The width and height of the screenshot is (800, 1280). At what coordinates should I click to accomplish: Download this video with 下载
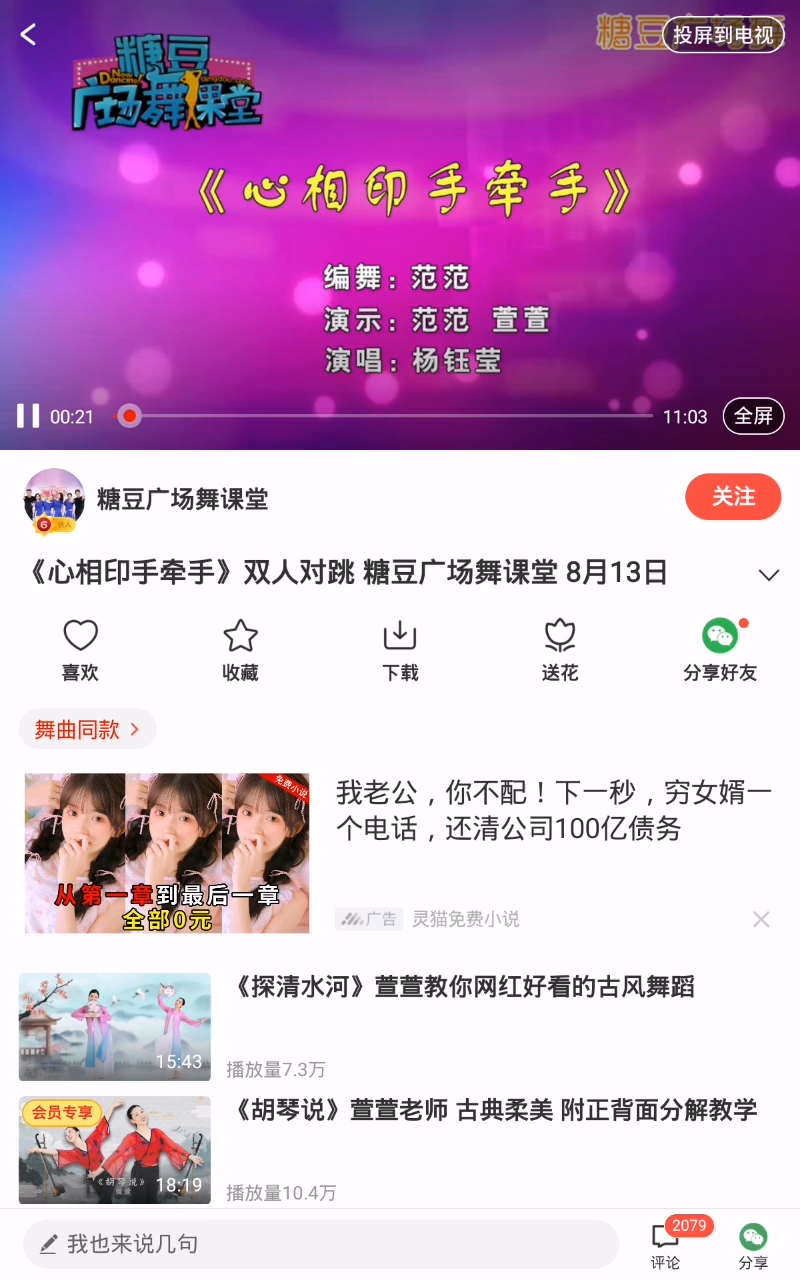[400, 649]
